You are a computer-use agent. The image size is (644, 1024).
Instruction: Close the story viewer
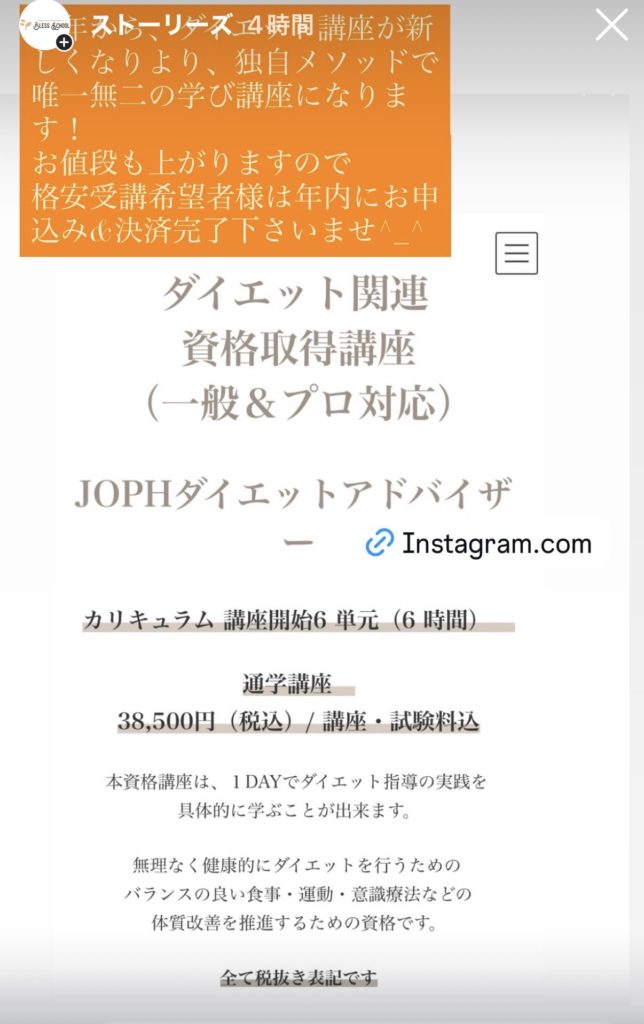coord(611,25)
